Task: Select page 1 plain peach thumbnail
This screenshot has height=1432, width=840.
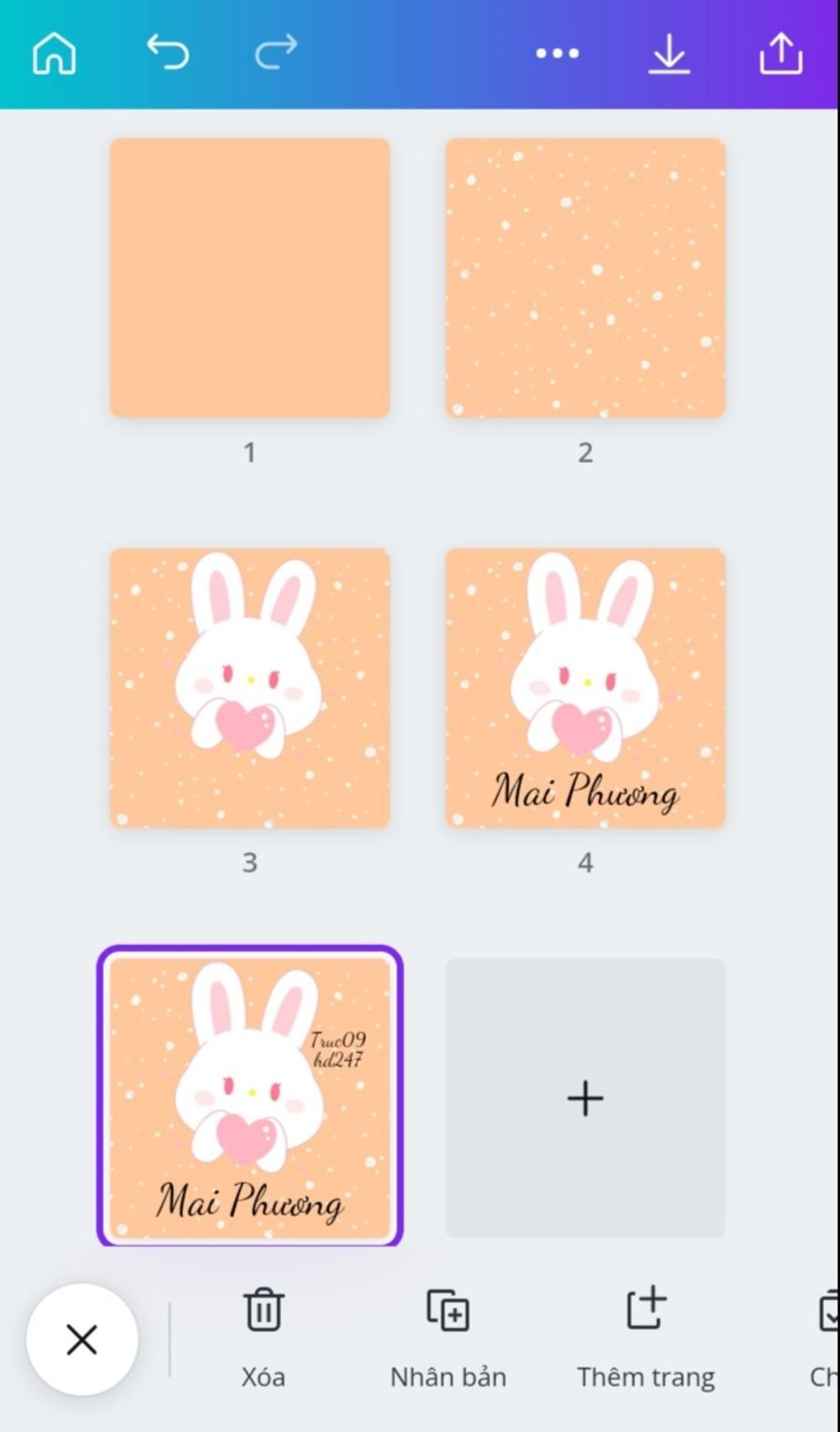Action: pyautogui.click(x=250, y=278)
